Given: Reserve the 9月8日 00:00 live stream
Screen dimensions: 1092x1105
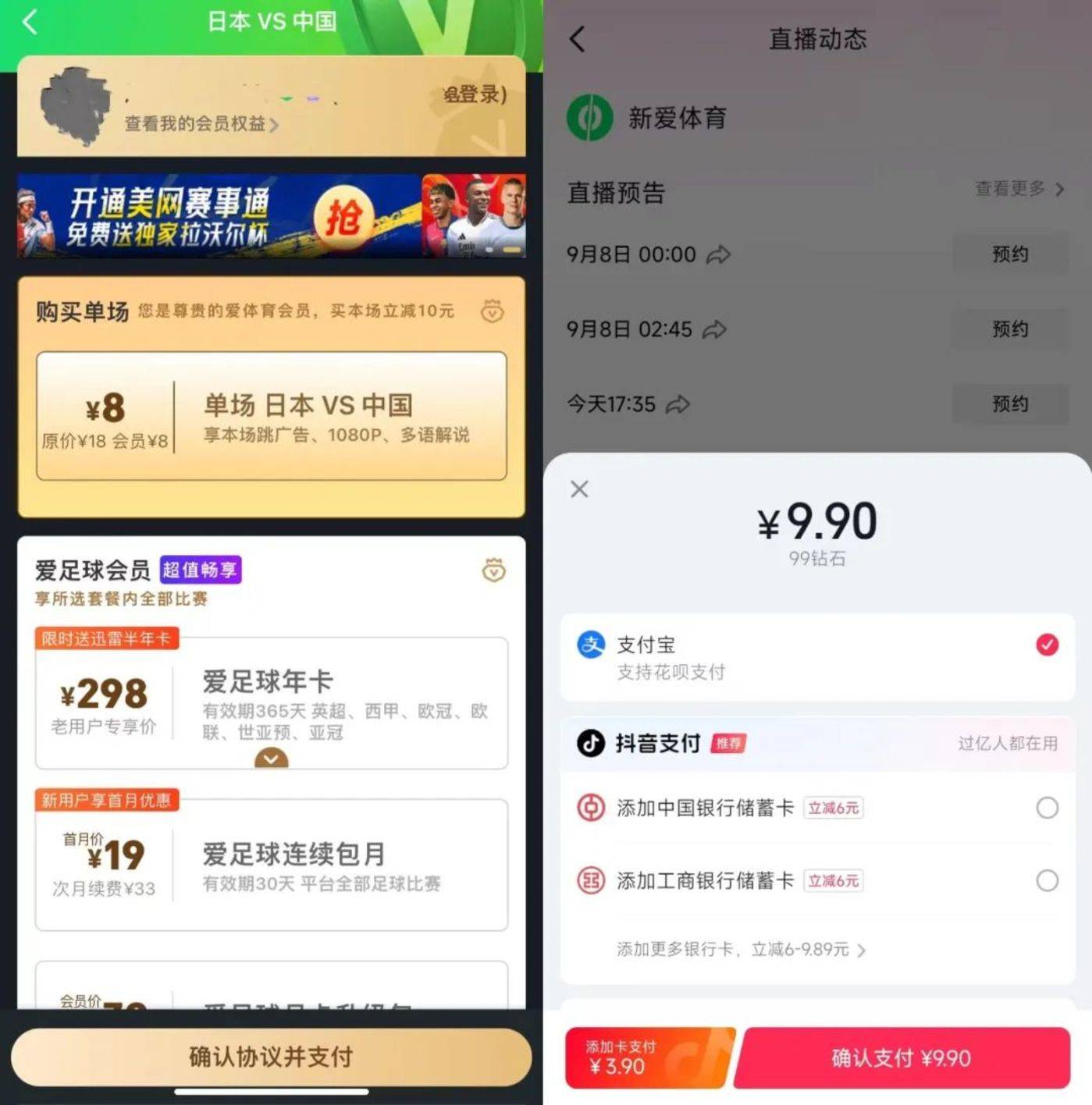Looking at the screenshot, I should [x=1009, y=254].
